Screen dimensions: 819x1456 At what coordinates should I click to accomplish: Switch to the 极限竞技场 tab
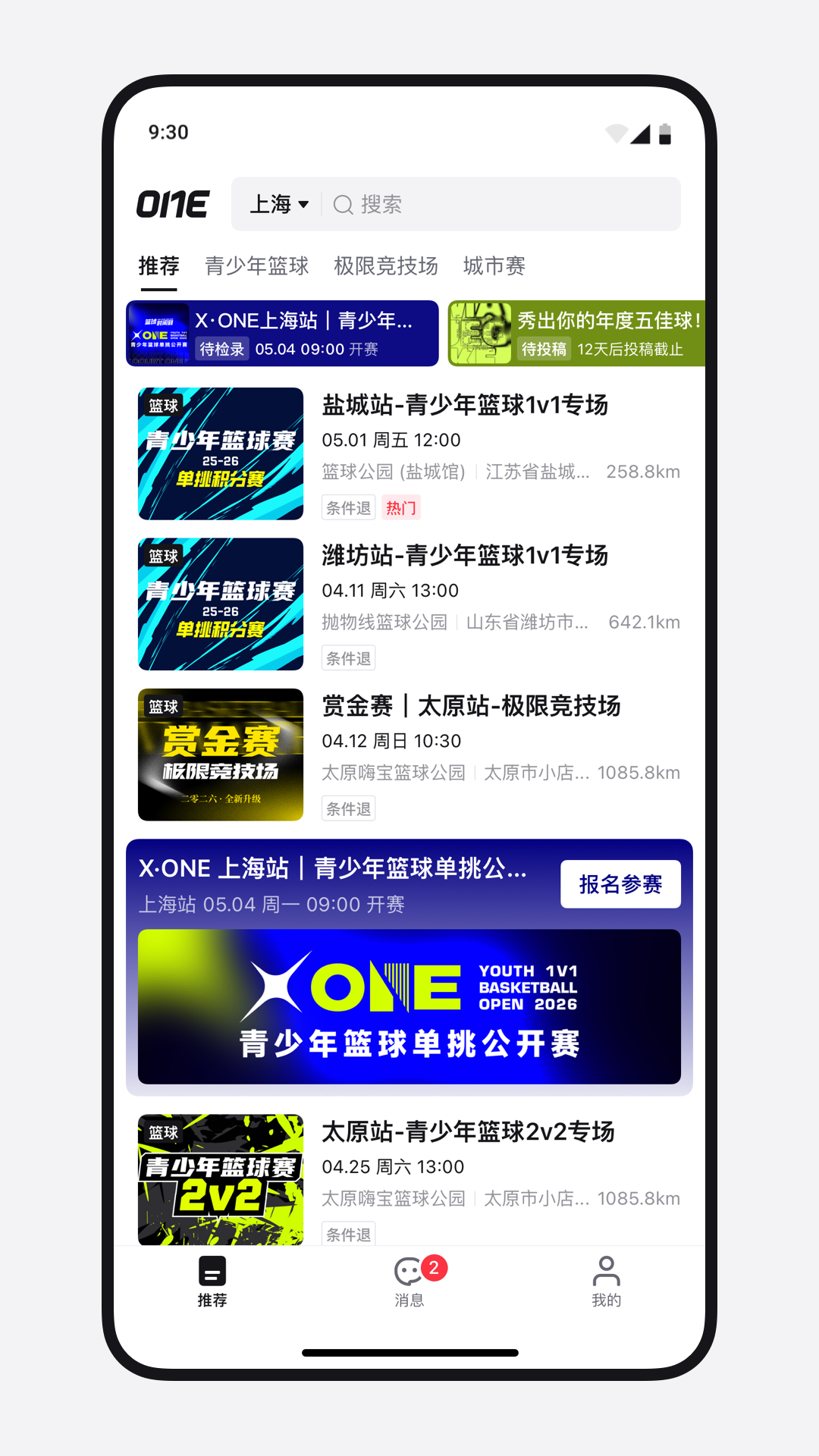point(385,266)
